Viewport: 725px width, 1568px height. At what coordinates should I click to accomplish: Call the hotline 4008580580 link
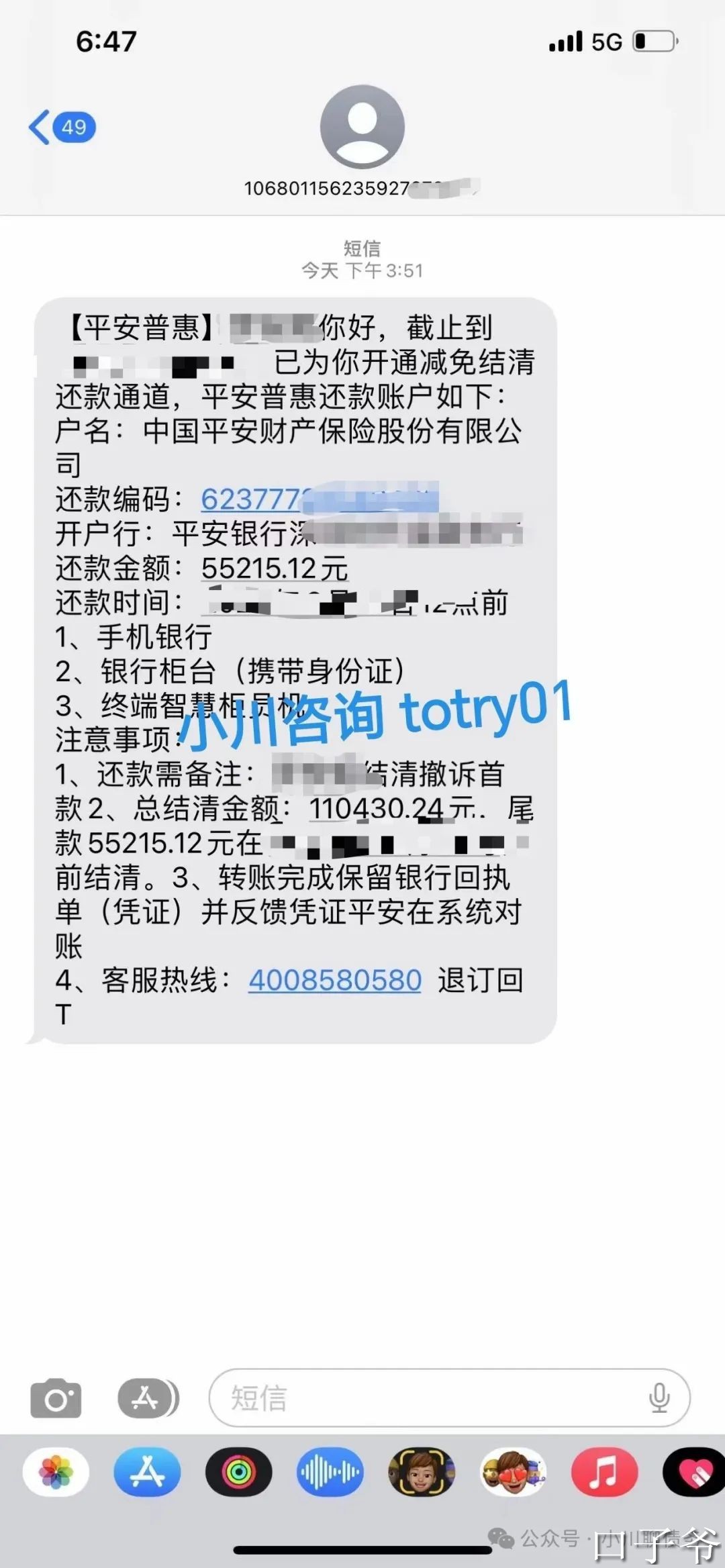(334, 980)
